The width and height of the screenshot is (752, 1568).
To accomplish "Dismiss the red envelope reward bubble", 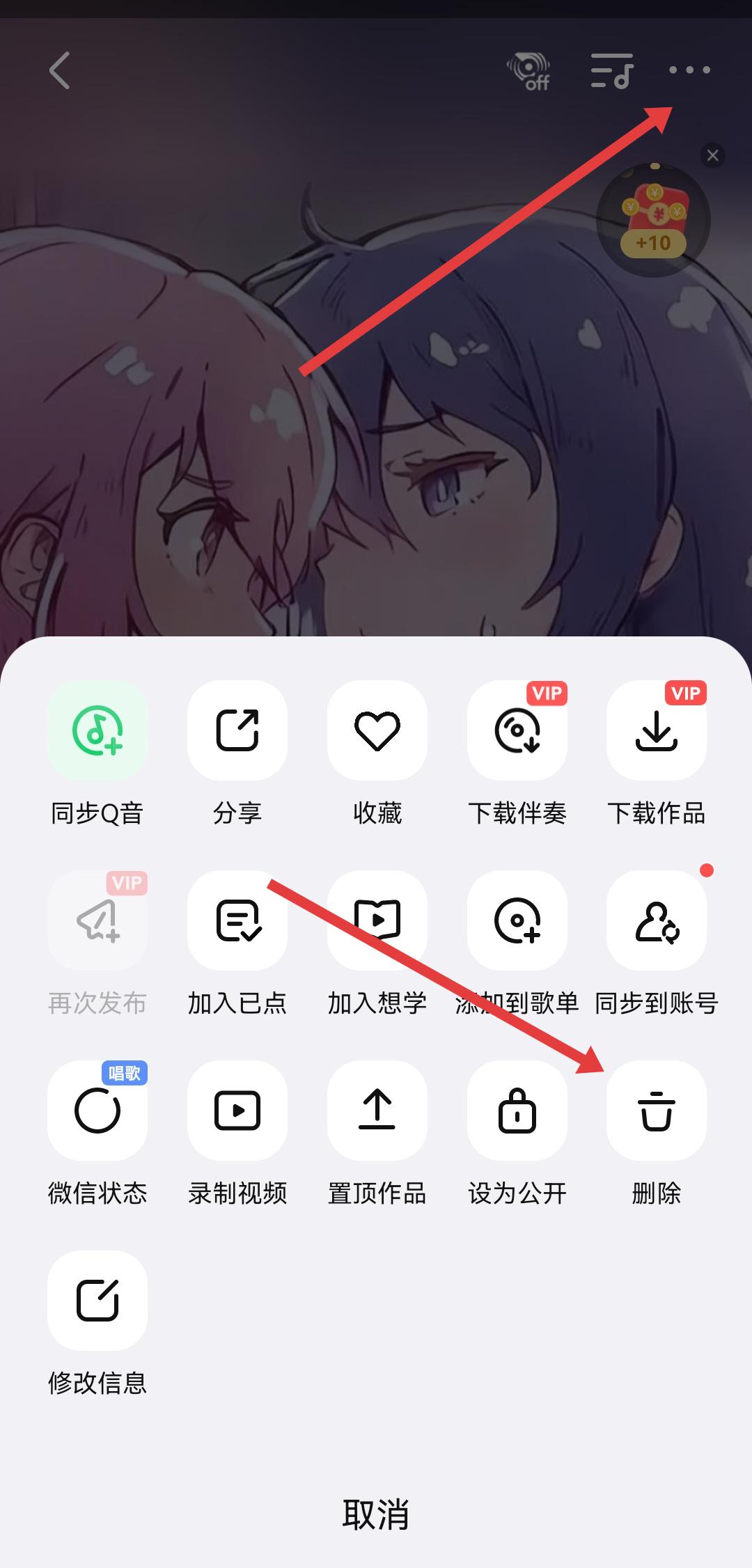I will click(x=712, y=155).
